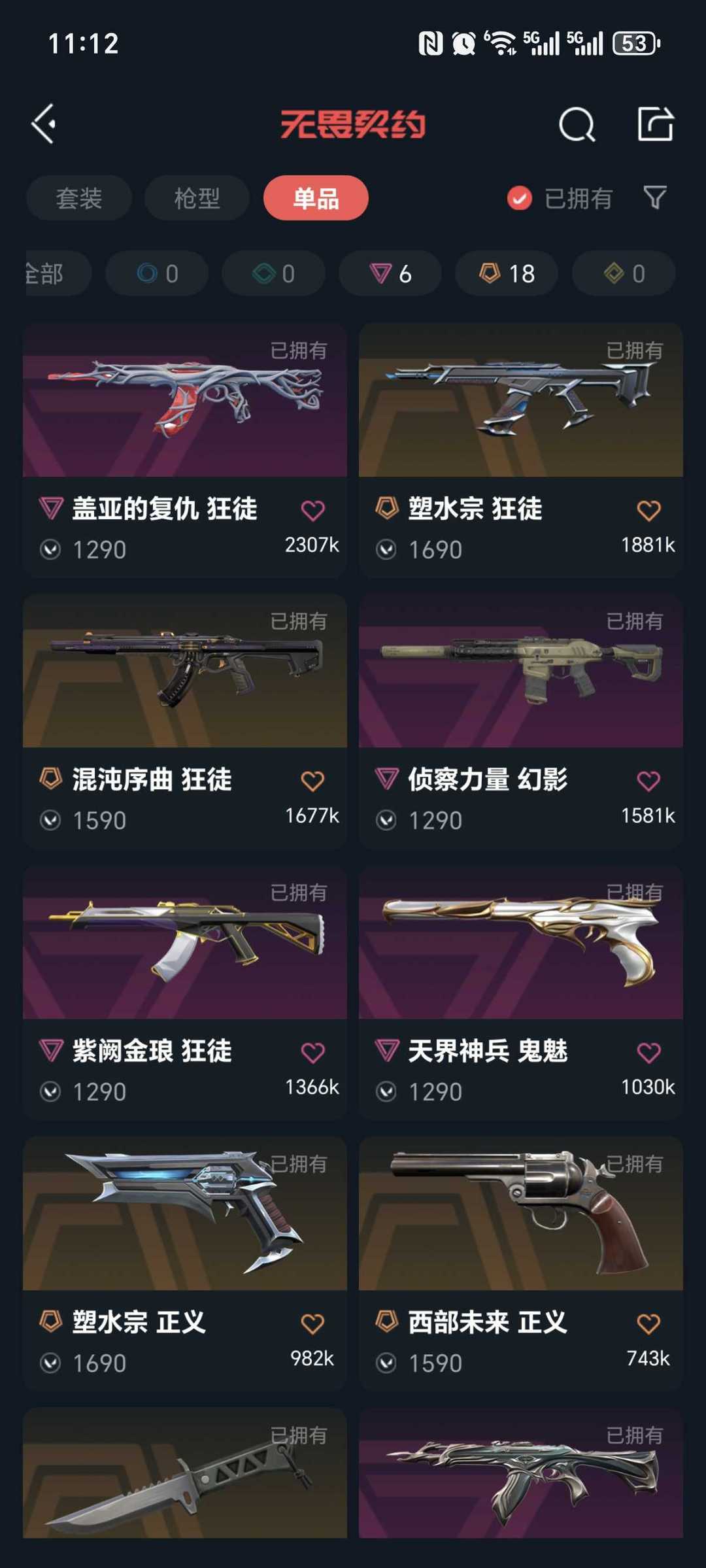The width and height of the screenshot is (706, 1568).
Task: Open the 紫阙金琅 狂徒 skin card
Action: pos(184,943)
